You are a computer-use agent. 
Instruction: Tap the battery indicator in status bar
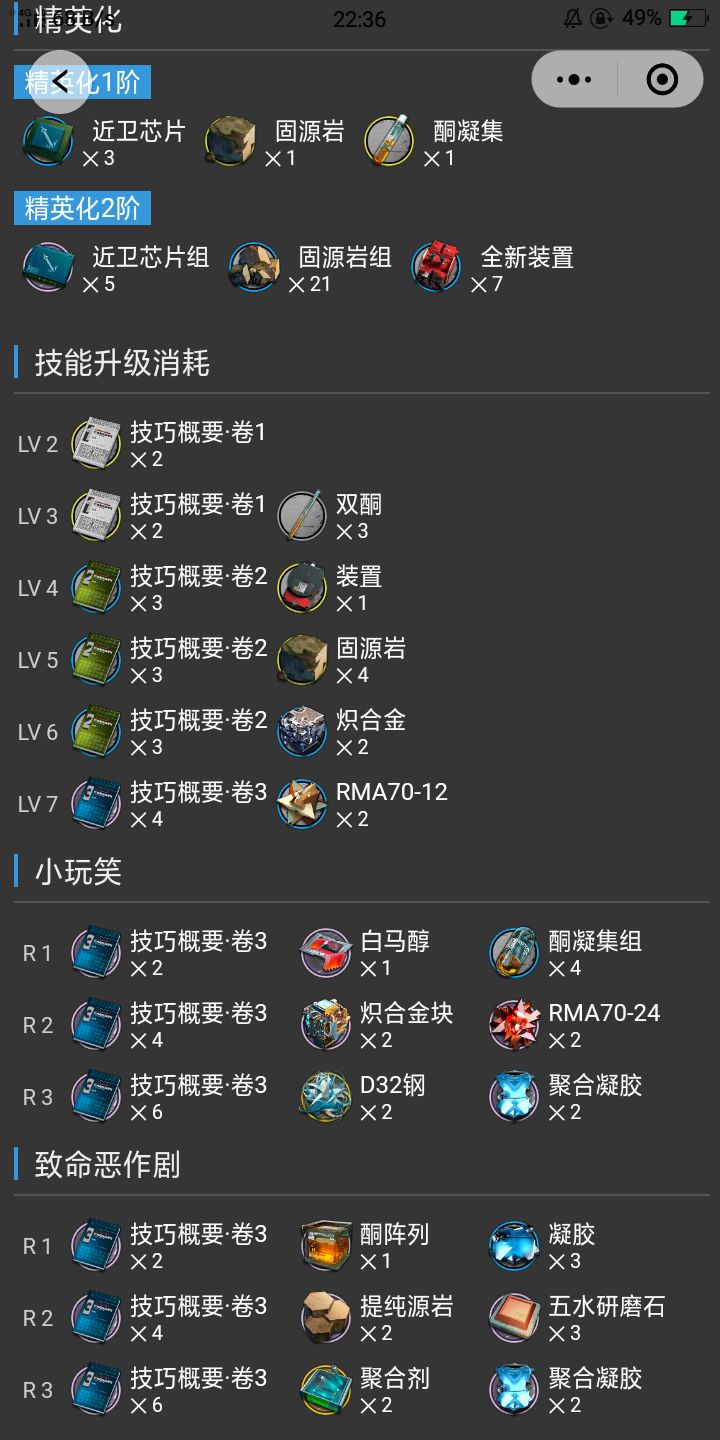[686, 16]
